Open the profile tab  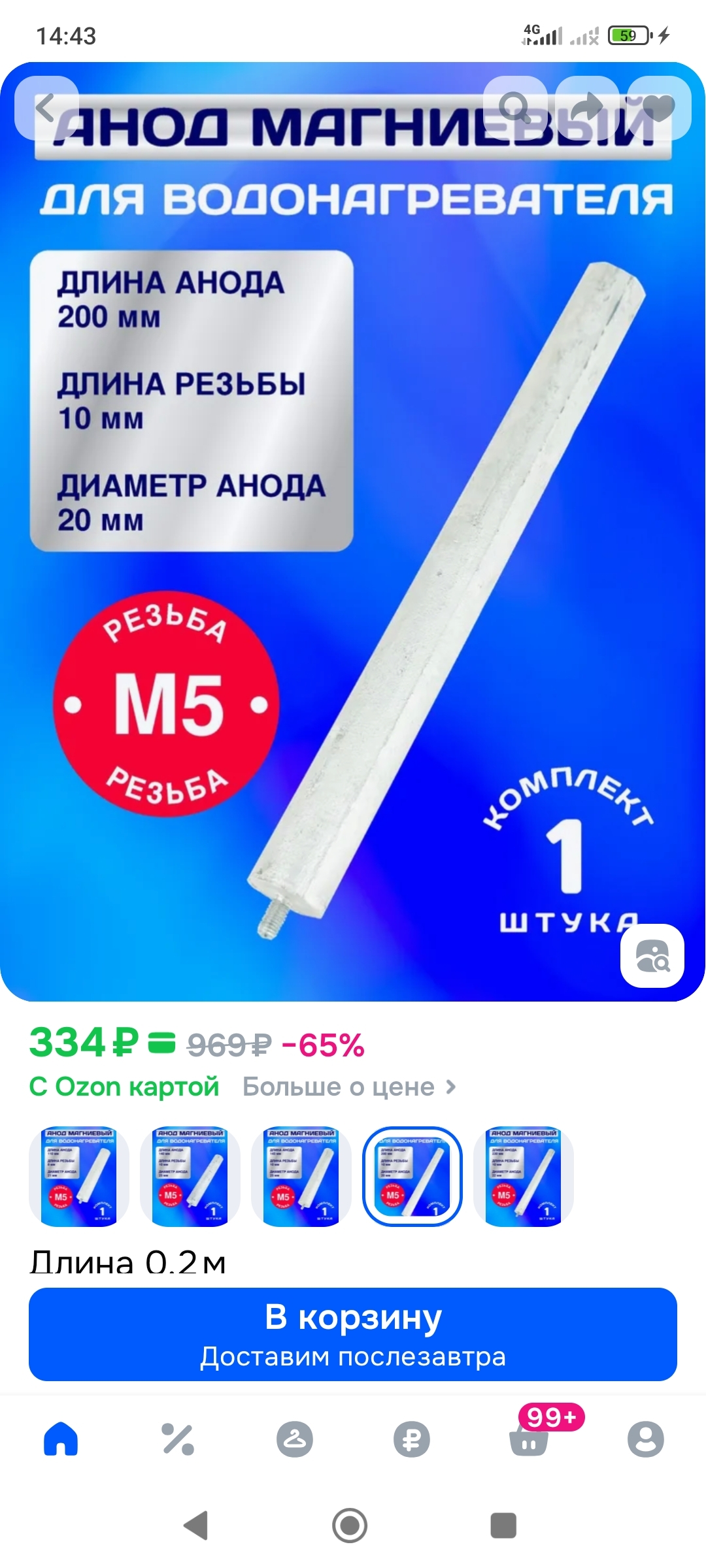pyautogui.click(x=646, y=1439)
